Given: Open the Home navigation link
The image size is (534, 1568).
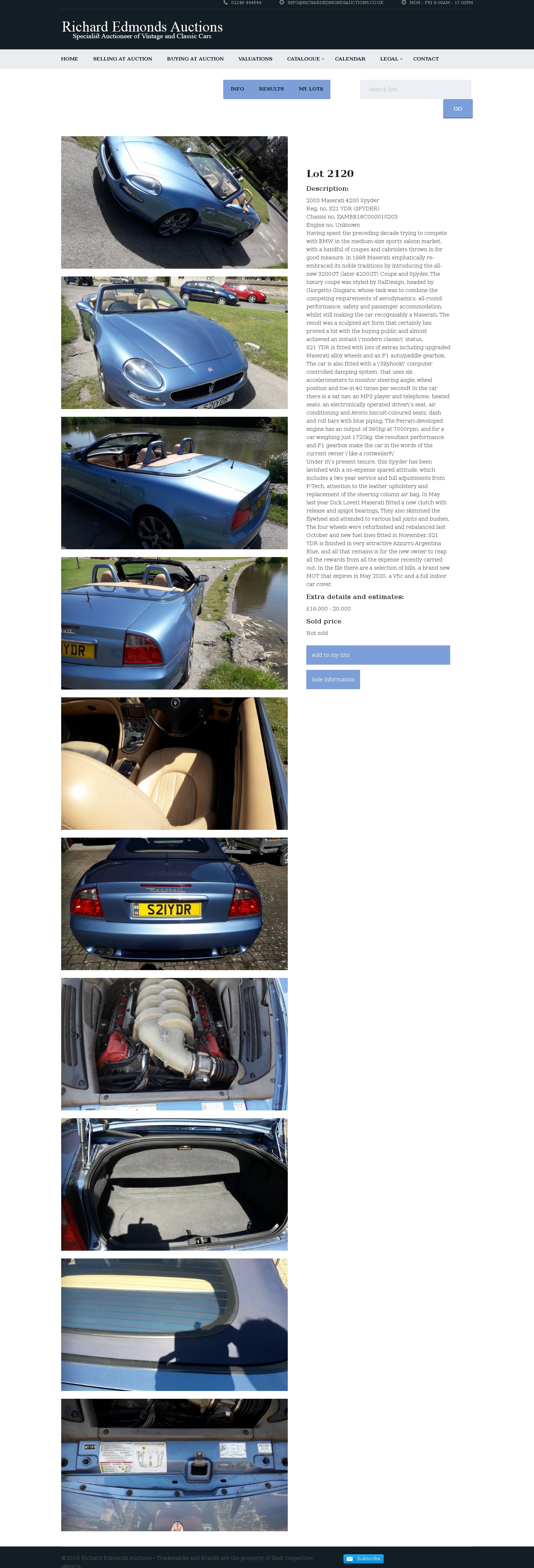Looking at the screenshot, I should [69, 59].
